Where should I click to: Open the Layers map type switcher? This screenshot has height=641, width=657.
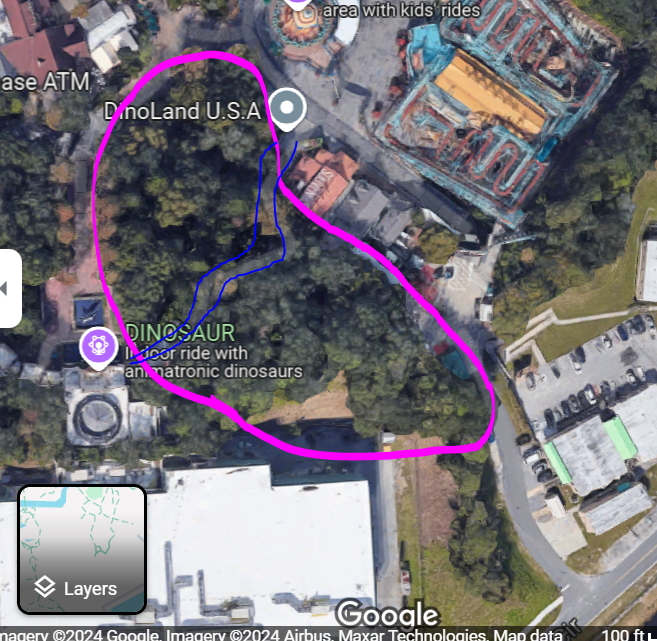[82, 549]
